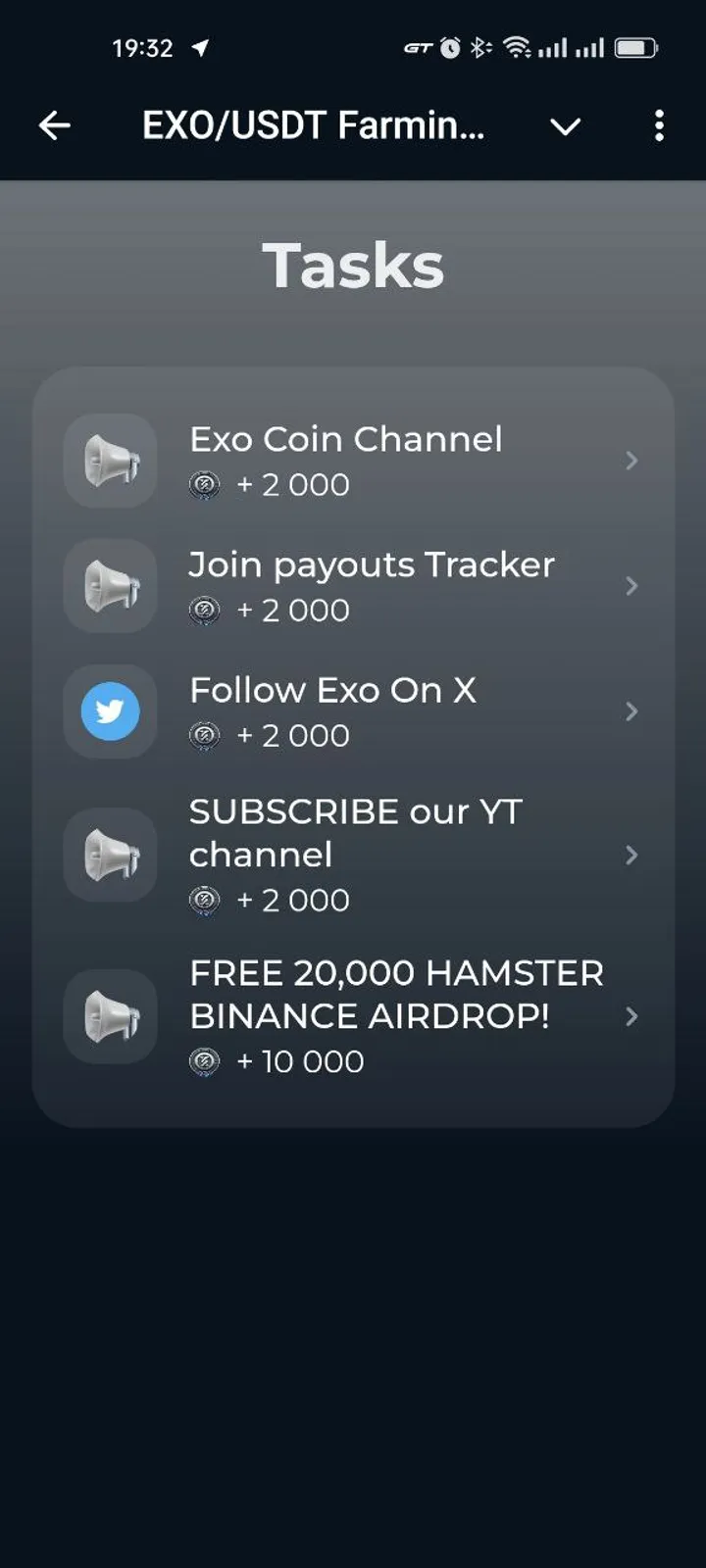The height and width of the screenshot is (1568, 706).
Task: Click the coin icon beside Follow Exo reward
Action: [x=205, y=735]
